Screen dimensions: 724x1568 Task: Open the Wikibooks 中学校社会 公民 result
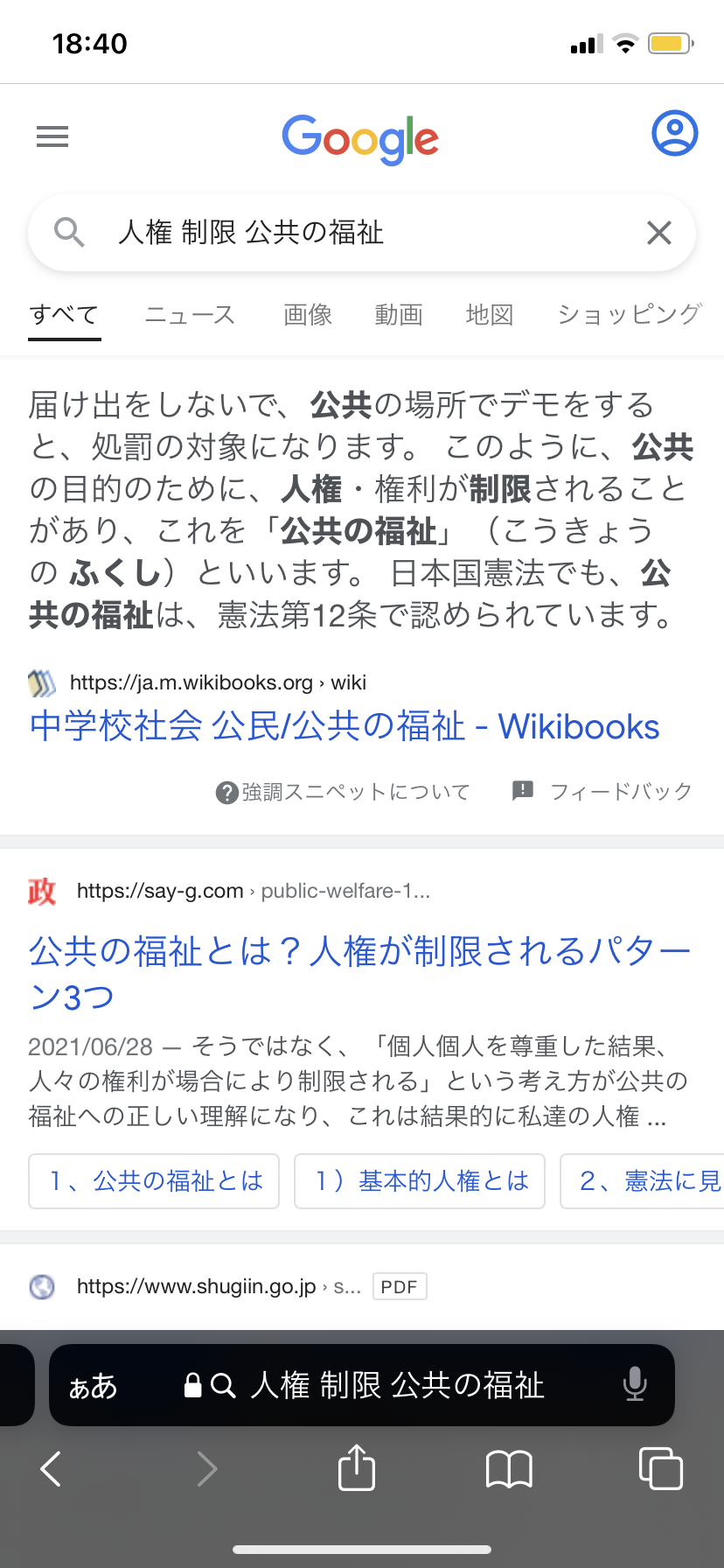pos(345,726)
